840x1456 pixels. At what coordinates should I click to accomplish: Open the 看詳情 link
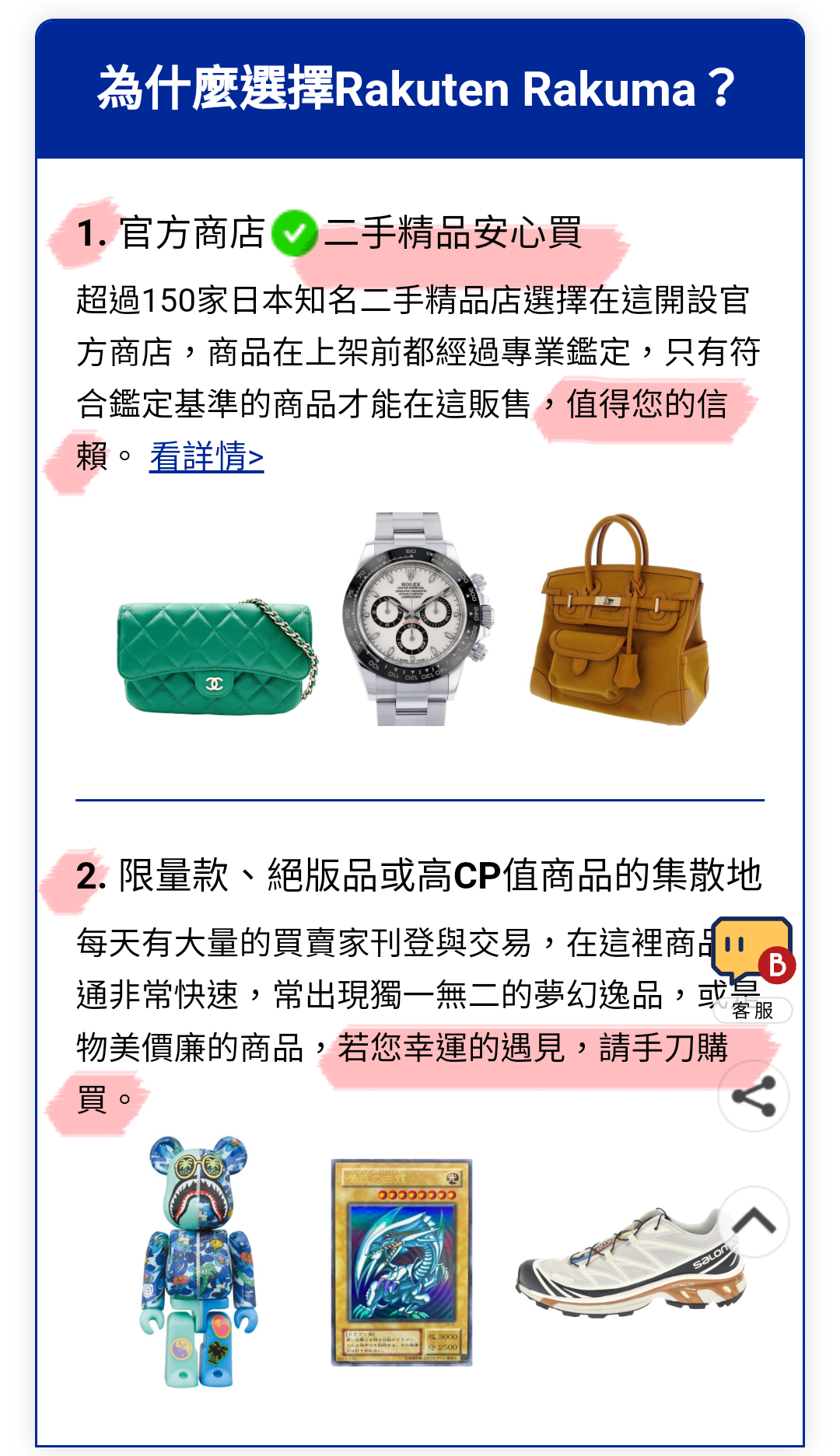click(206, 457)
